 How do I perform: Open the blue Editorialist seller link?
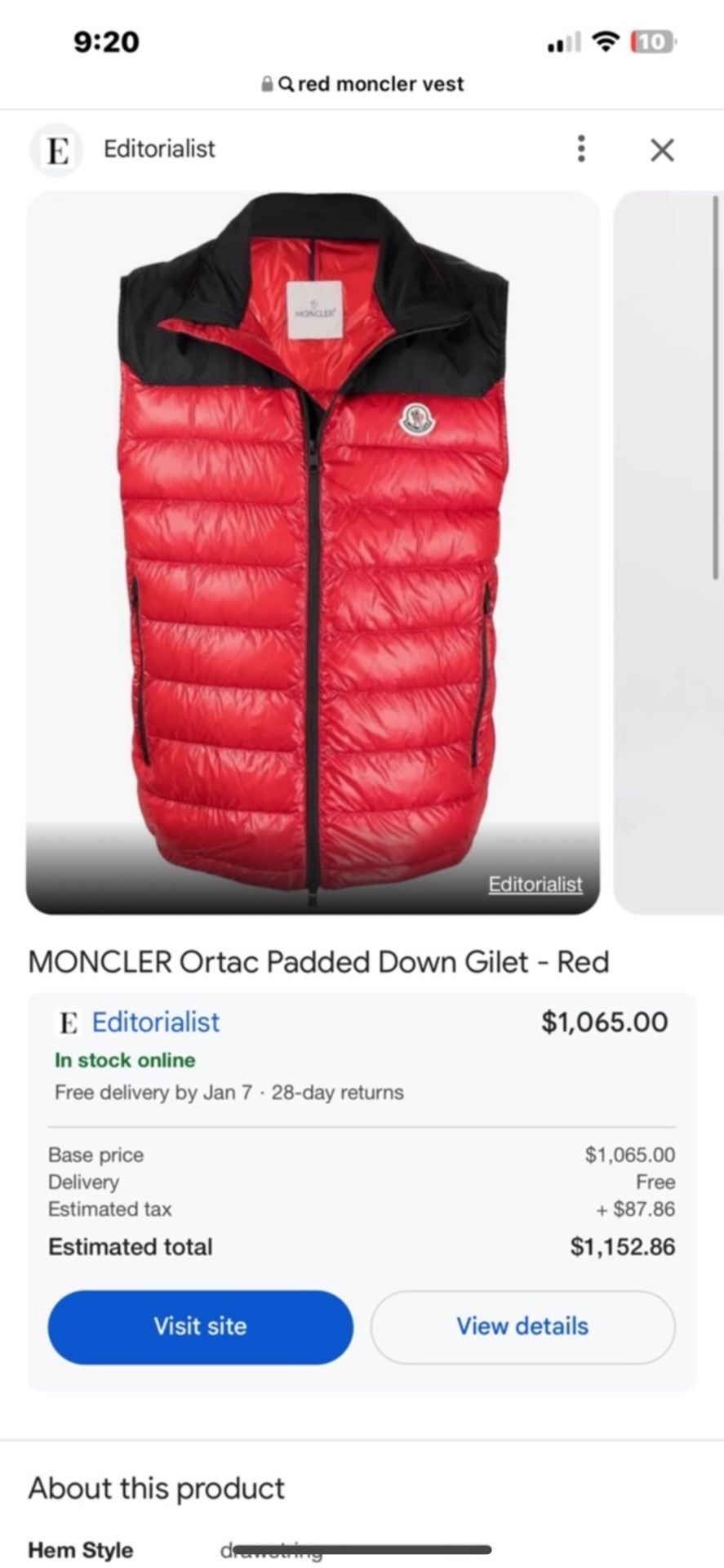[155, 1022]
